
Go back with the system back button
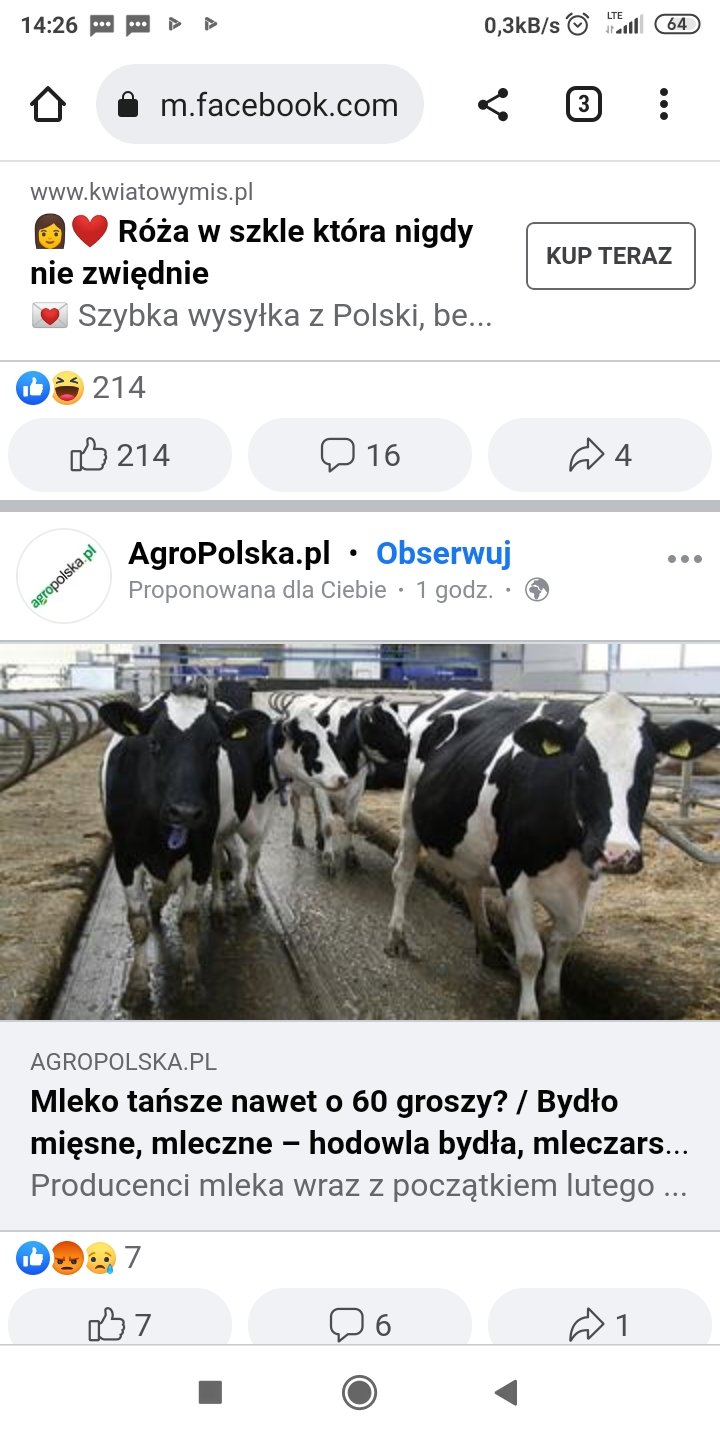point(507,1392)
